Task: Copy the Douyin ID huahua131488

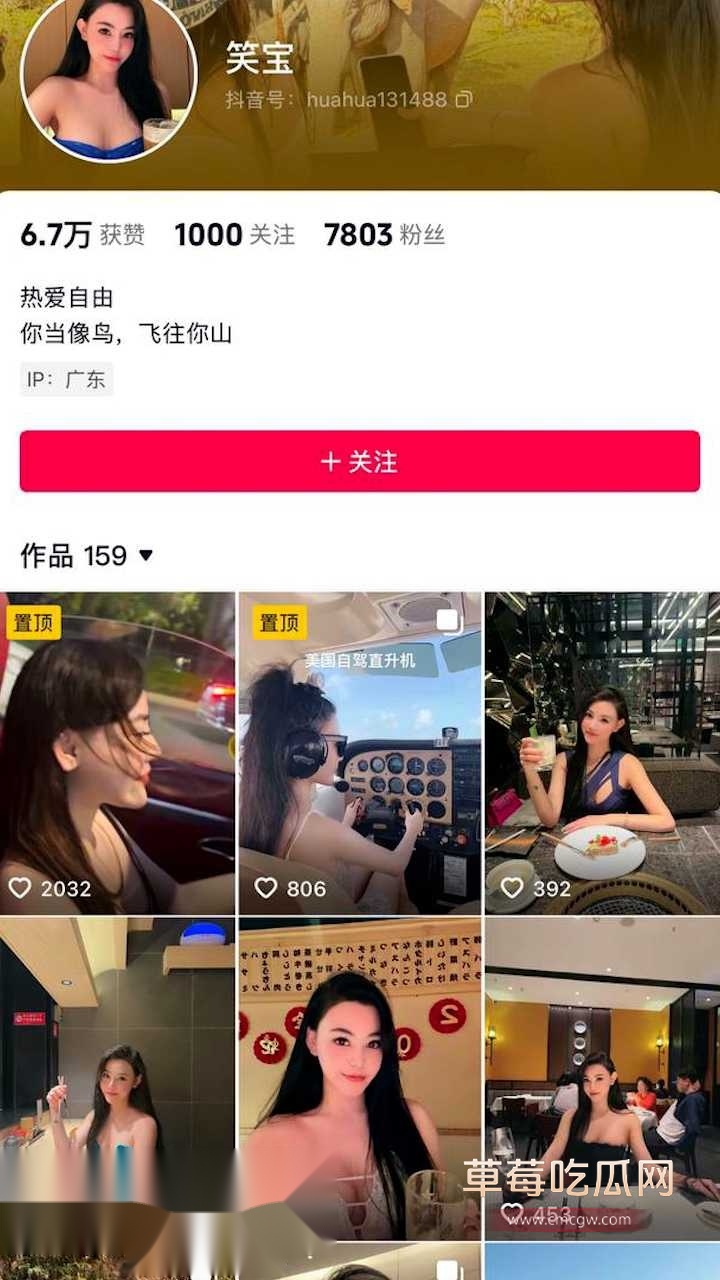Action: (464, 99)
